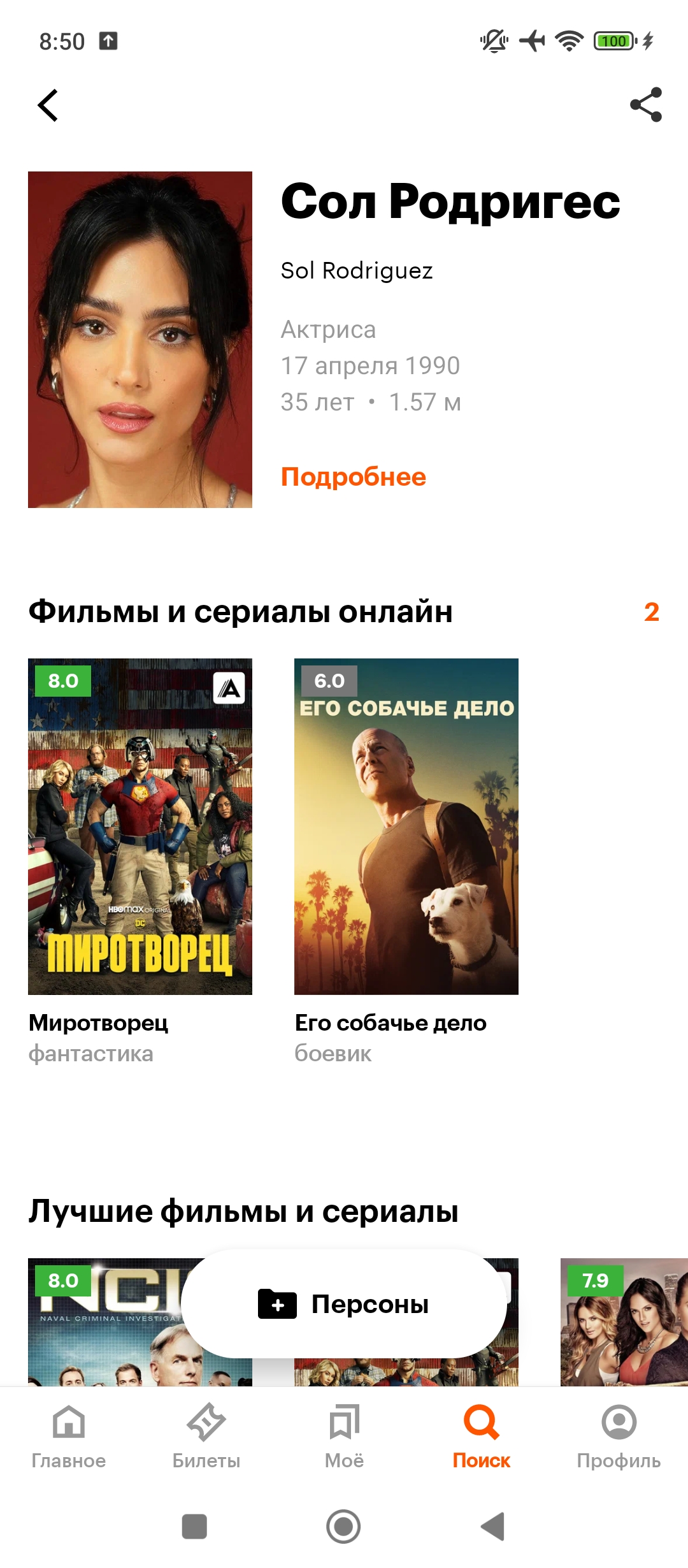
Task: Select the Поиск tab
Action: [482, 1435]
